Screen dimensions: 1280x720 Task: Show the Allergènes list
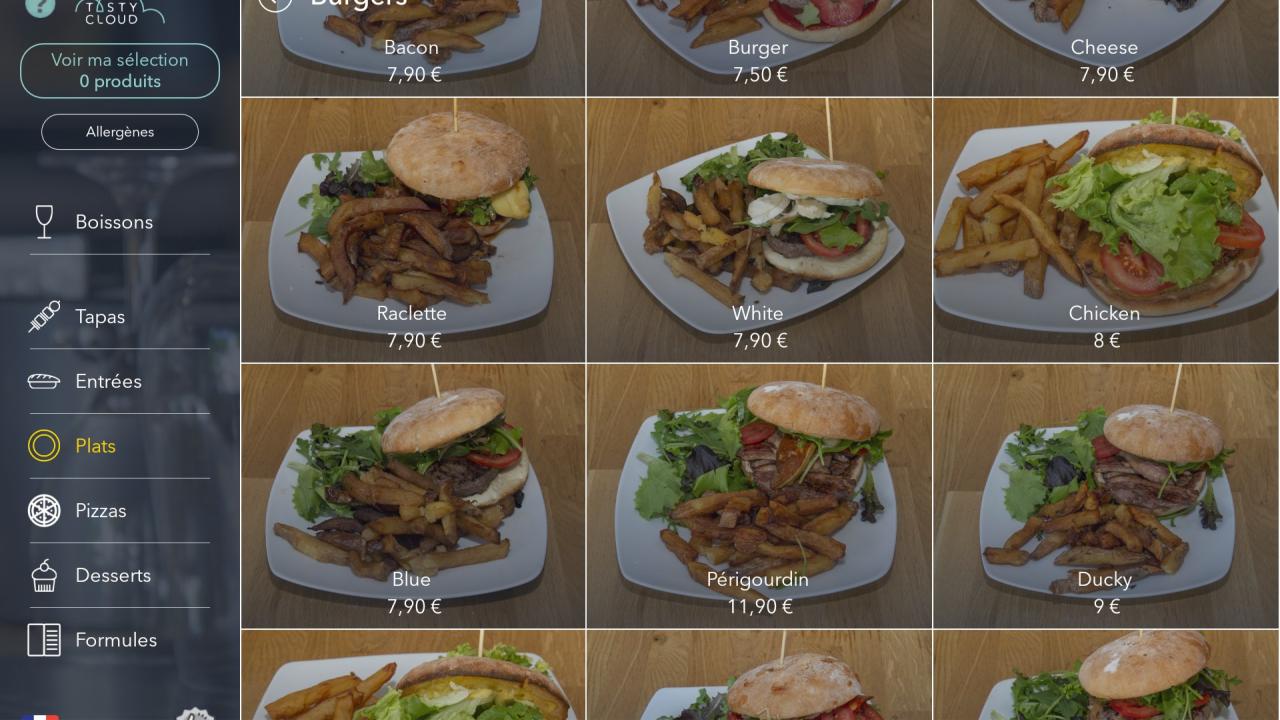pos(120,132)
